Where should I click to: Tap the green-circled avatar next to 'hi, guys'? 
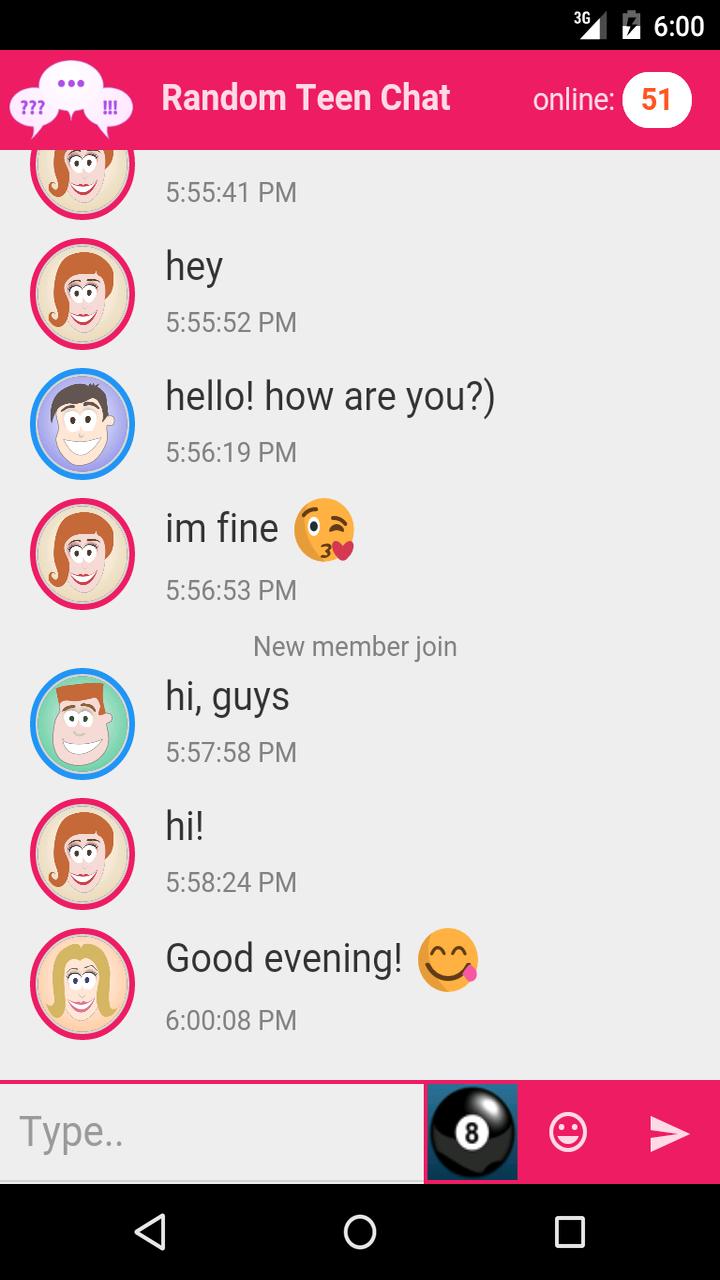point(83,723)
